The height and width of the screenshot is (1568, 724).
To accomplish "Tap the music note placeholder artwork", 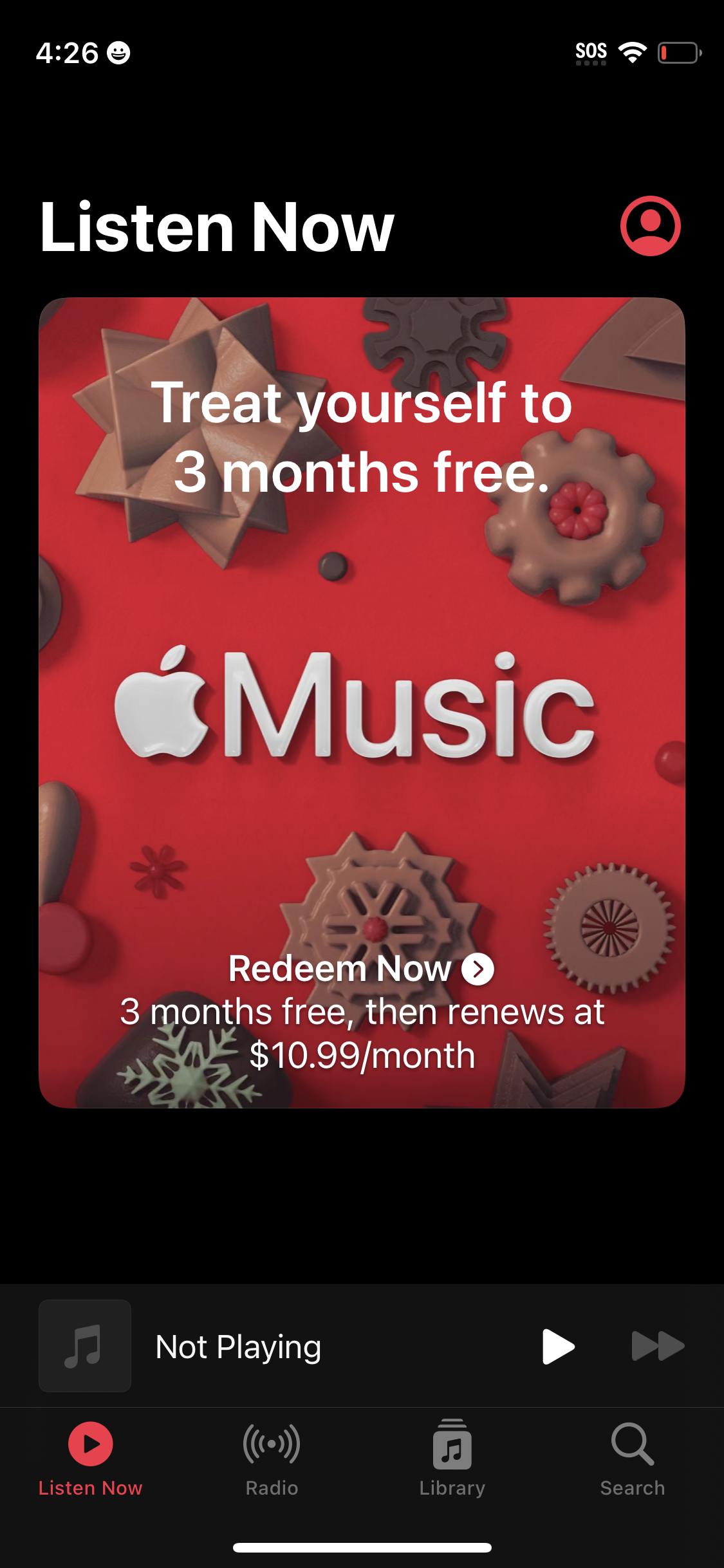I will pos(84,1345).
